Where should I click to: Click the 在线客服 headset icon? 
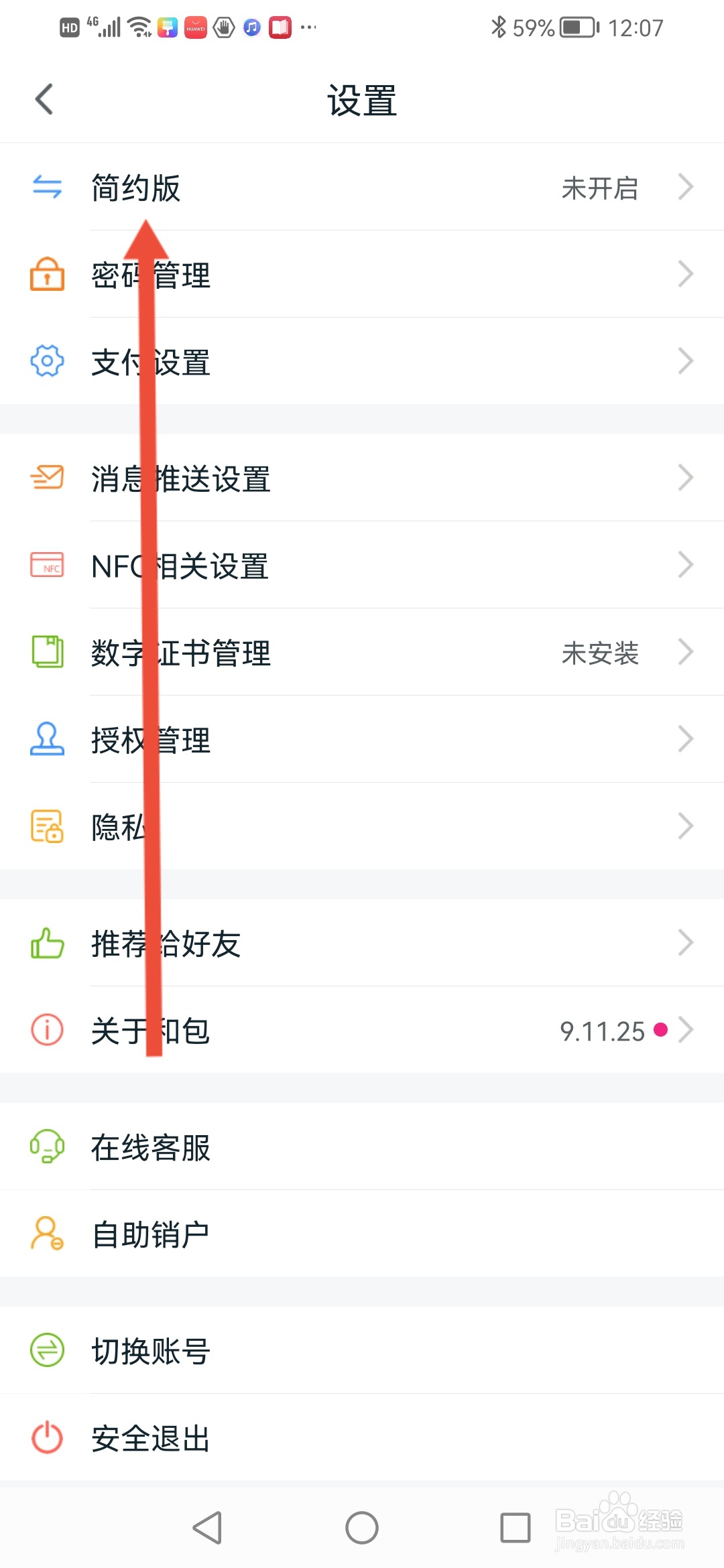click(46, 1147)
